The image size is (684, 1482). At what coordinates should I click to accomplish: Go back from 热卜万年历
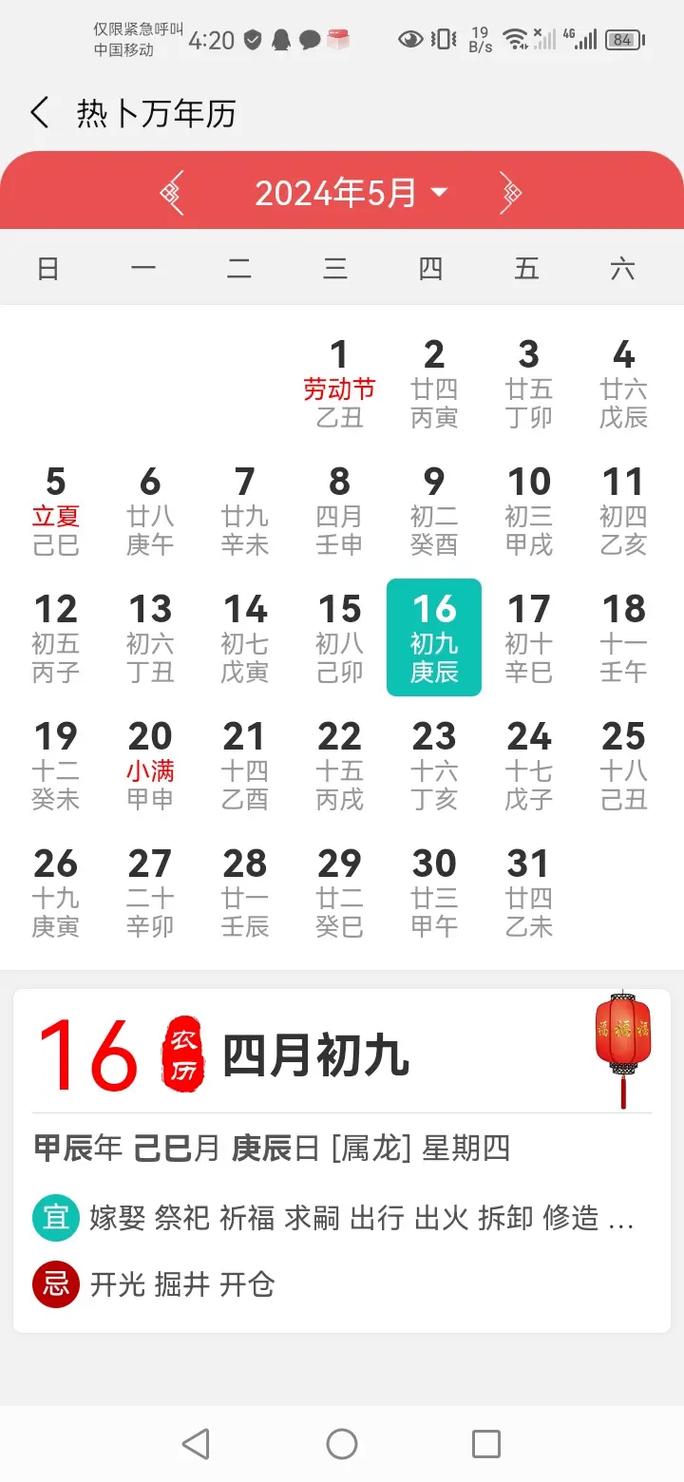pos(40,113)
